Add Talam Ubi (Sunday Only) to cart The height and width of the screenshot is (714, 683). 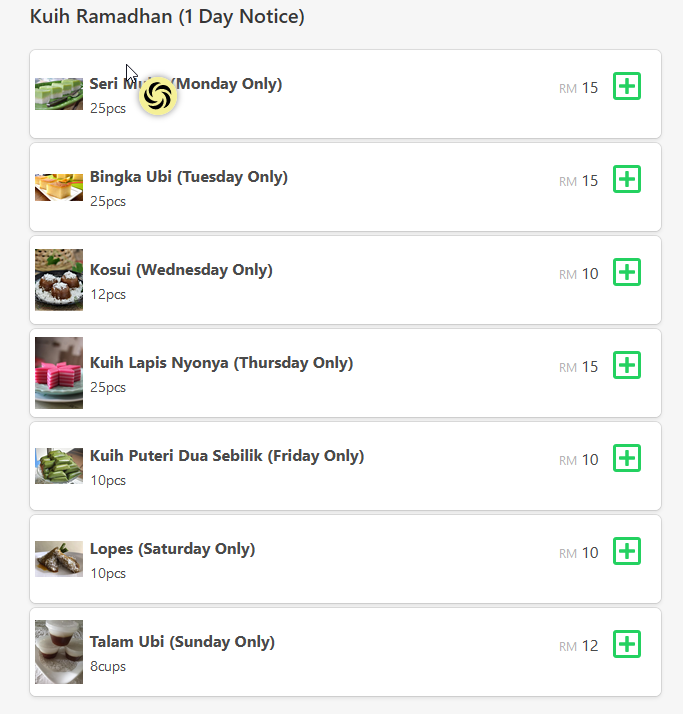[627, 644]
